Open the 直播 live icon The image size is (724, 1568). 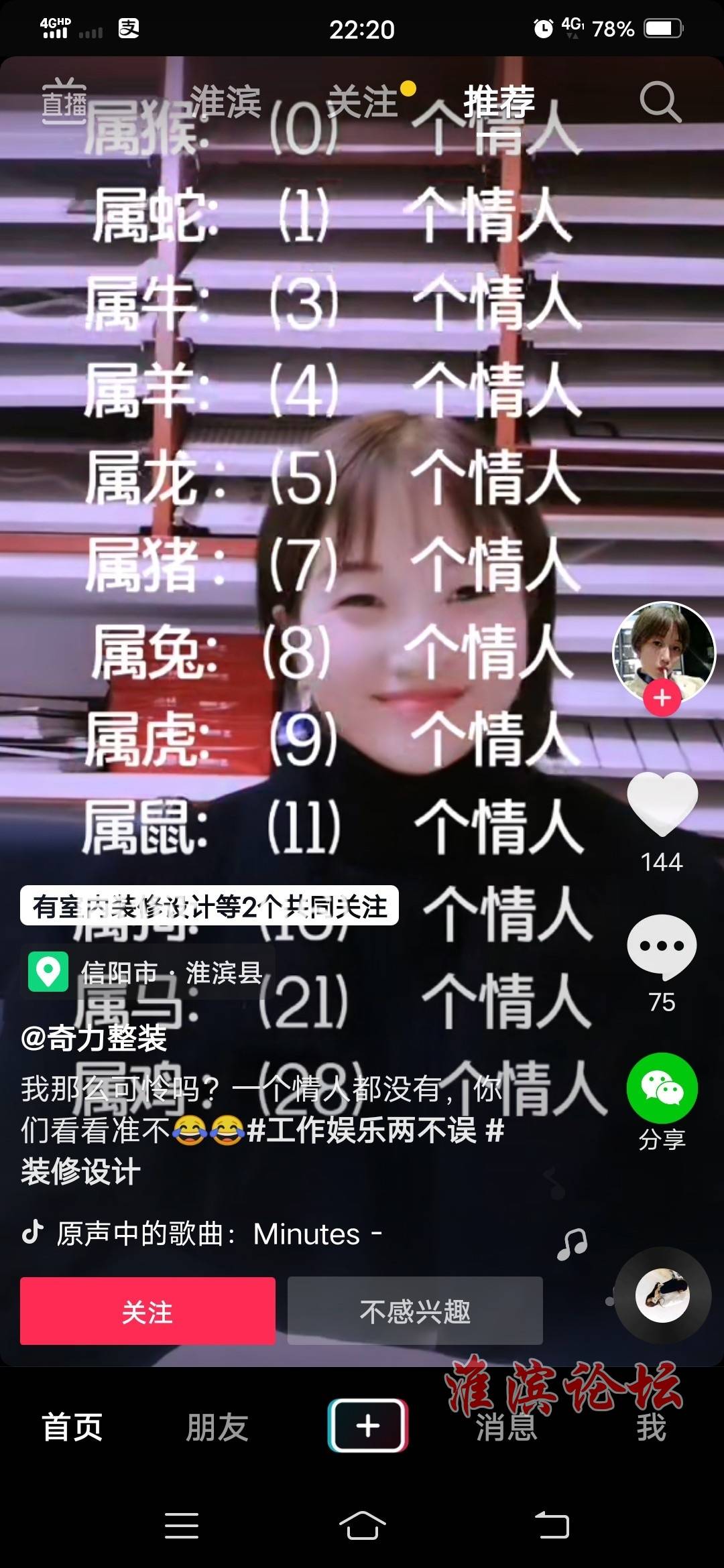(x=64, y=102)
